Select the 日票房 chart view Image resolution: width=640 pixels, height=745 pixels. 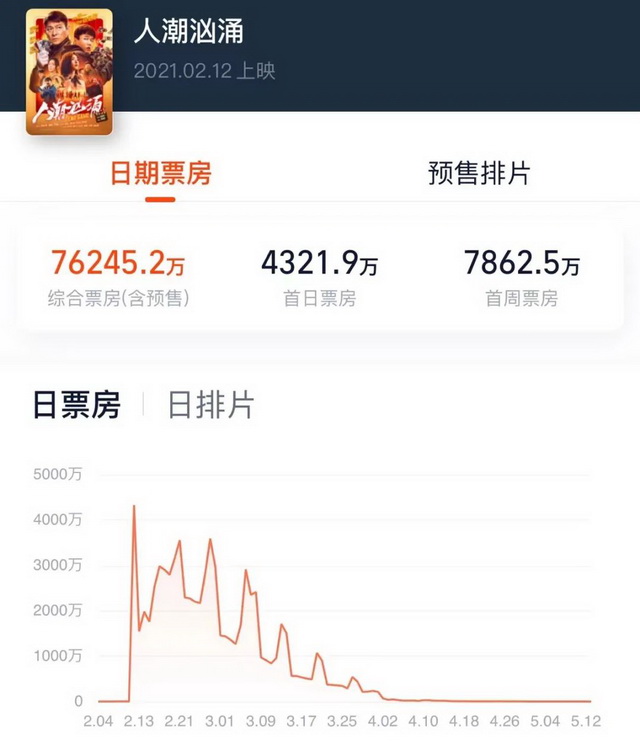(76, 405)
